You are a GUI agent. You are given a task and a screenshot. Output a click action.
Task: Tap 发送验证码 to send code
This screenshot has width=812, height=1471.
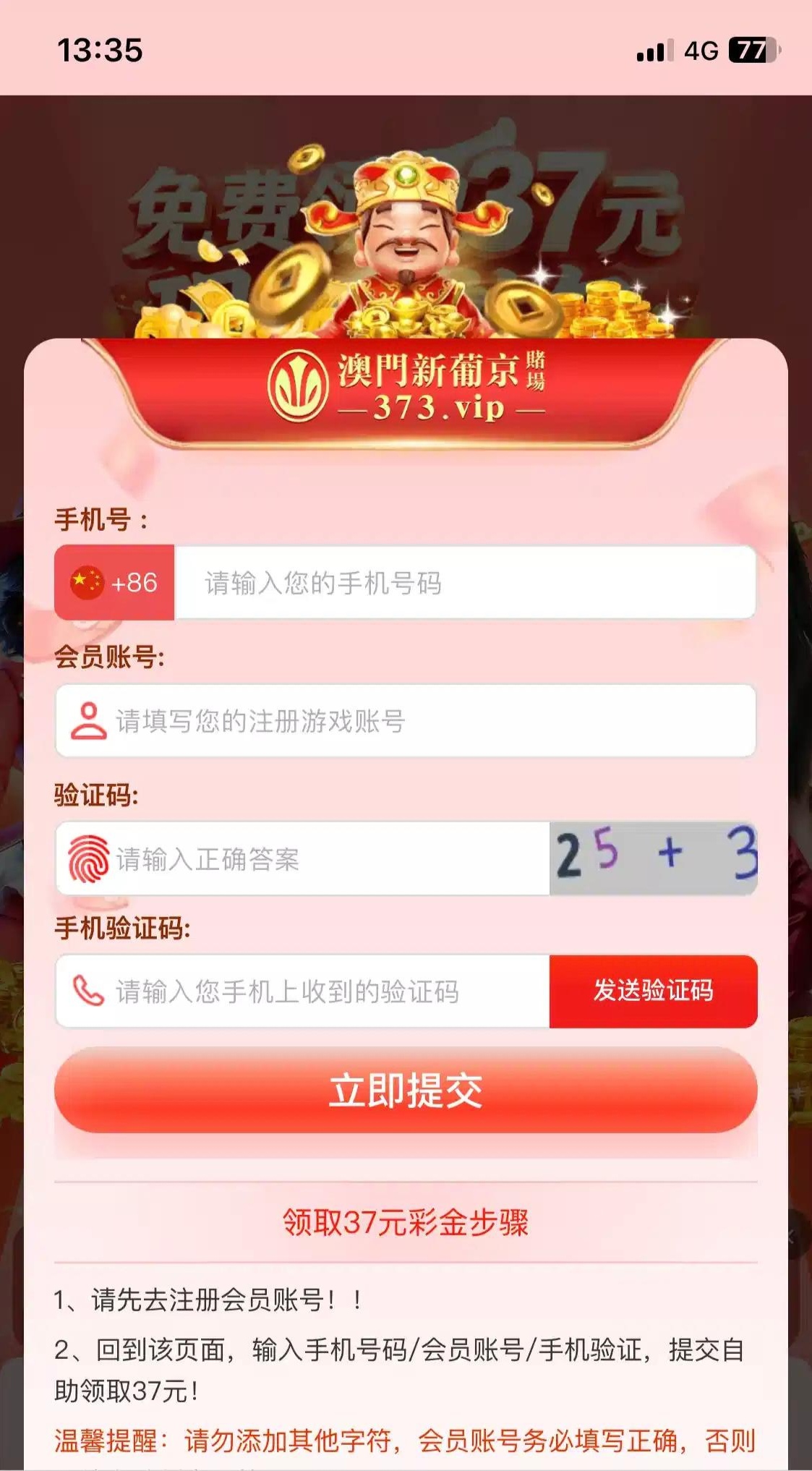coord(653,991)
